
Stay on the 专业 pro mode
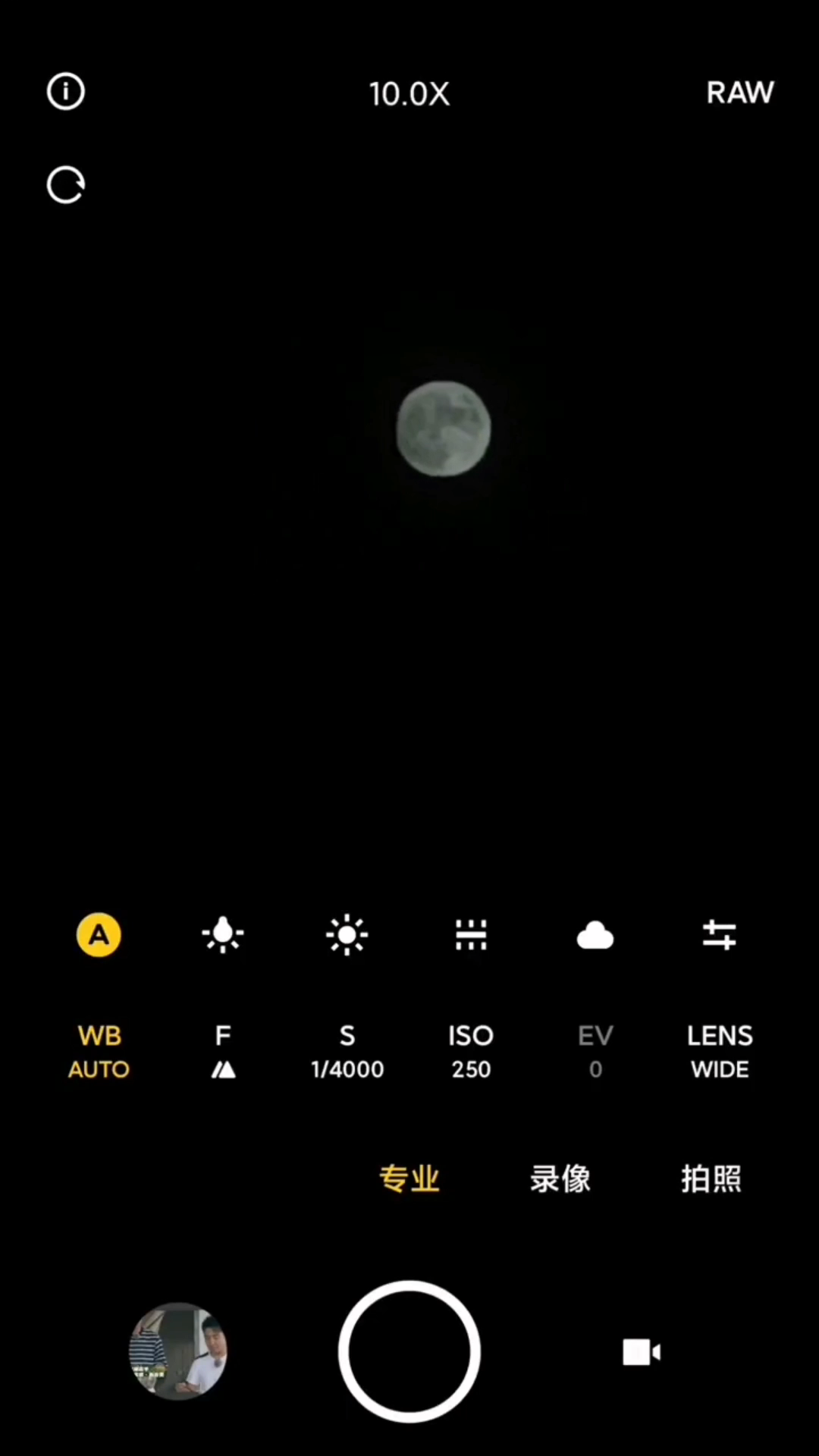tap(409, 1178)
